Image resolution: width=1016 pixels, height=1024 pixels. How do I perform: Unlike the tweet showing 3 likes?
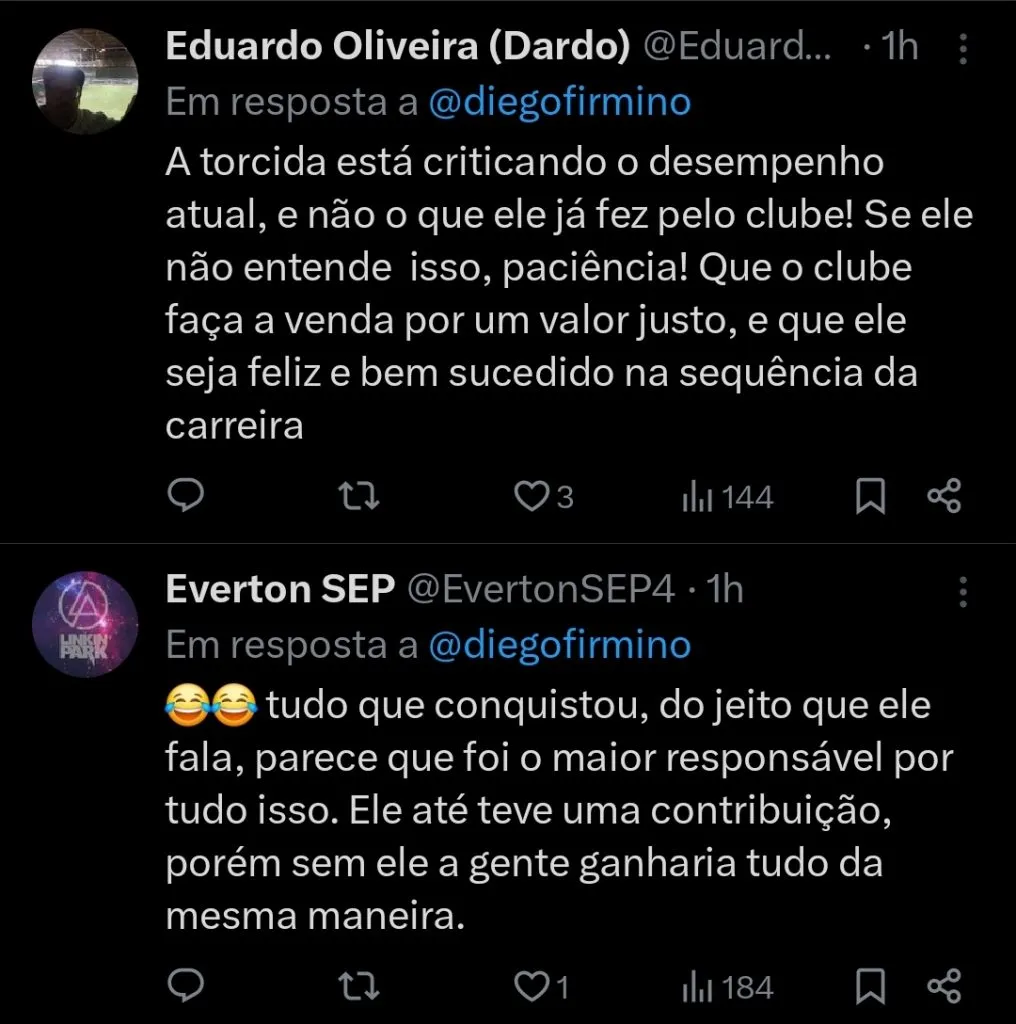[531, 495]
